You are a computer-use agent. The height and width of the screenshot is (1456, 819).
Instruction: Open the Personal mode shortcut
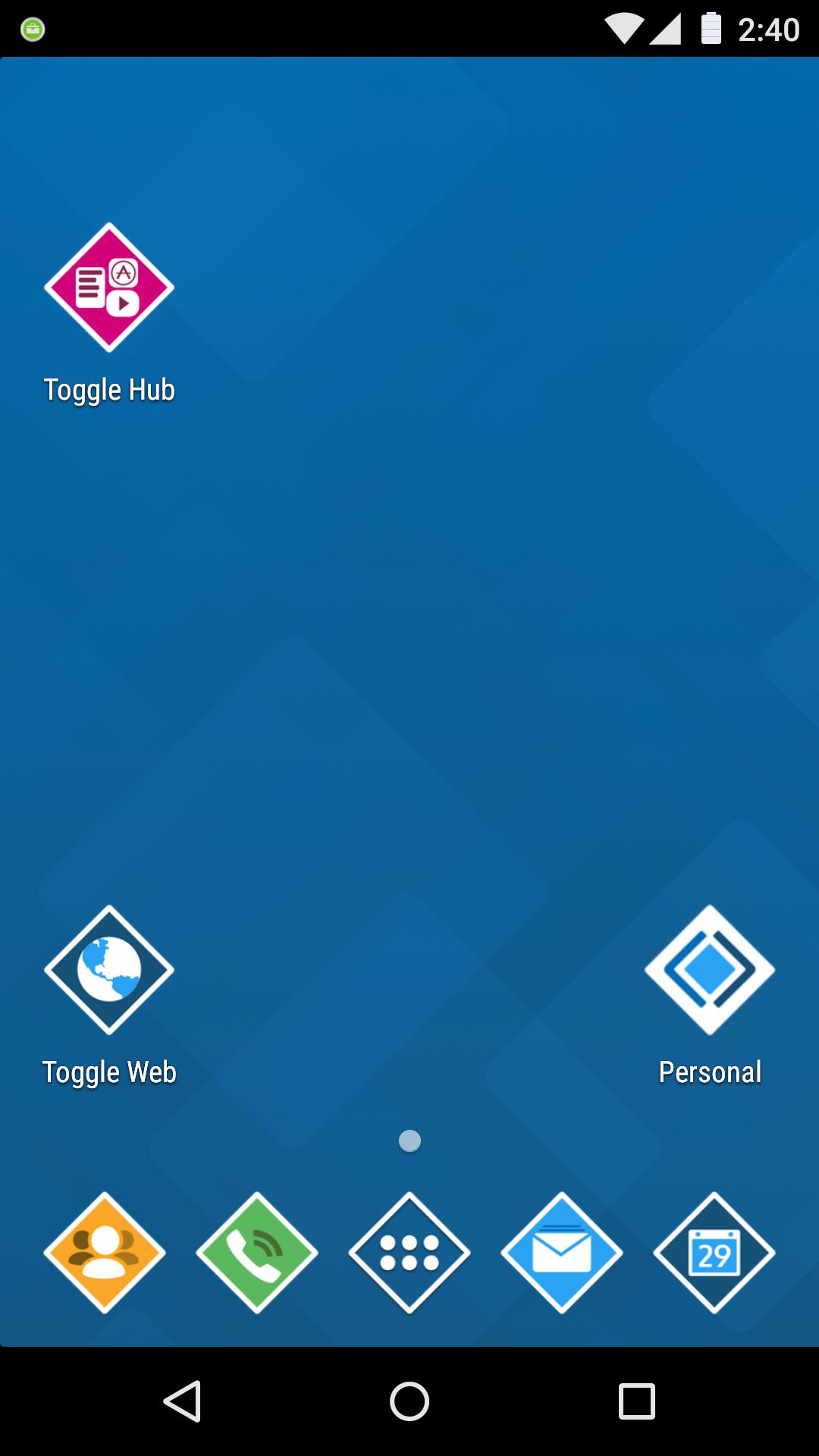coord(710,971)
